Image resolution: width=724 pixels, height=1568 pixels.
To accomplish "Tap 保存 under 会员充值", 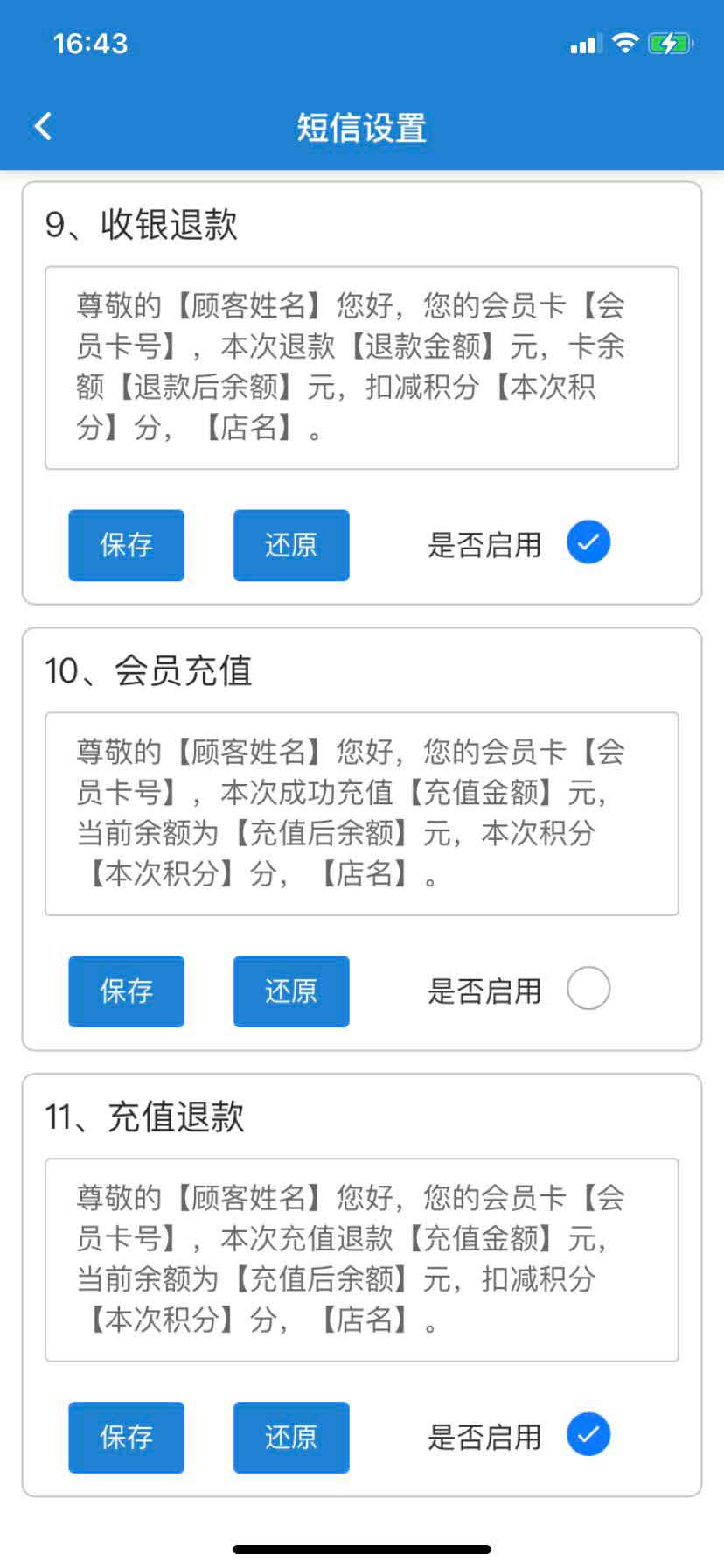I will point(127,991).
